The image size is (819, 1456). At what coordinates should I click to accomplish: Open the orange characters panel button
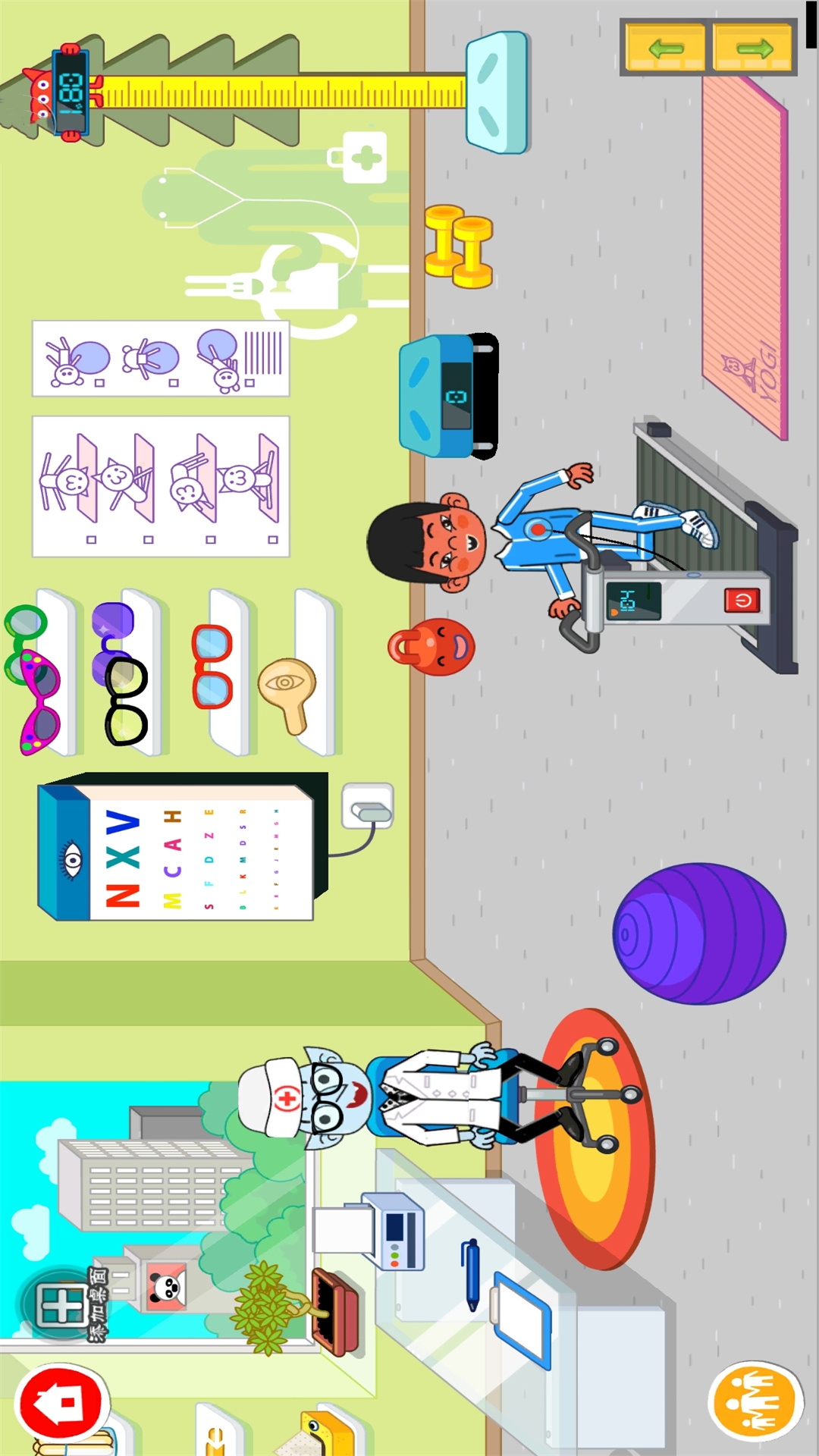tap(755, 1400)
